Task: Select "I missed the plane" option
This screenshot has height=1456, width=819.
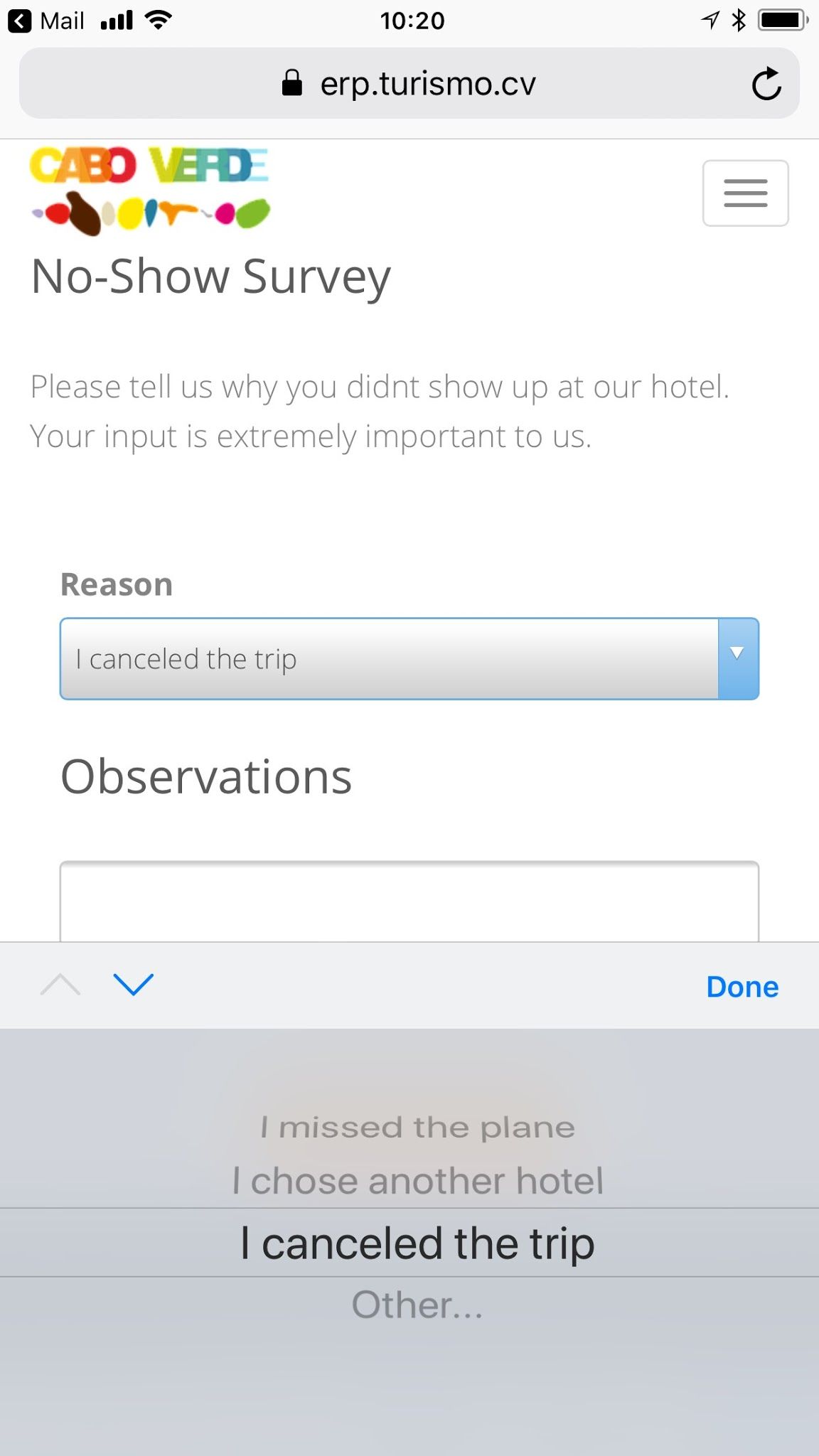Action: 417,1128
